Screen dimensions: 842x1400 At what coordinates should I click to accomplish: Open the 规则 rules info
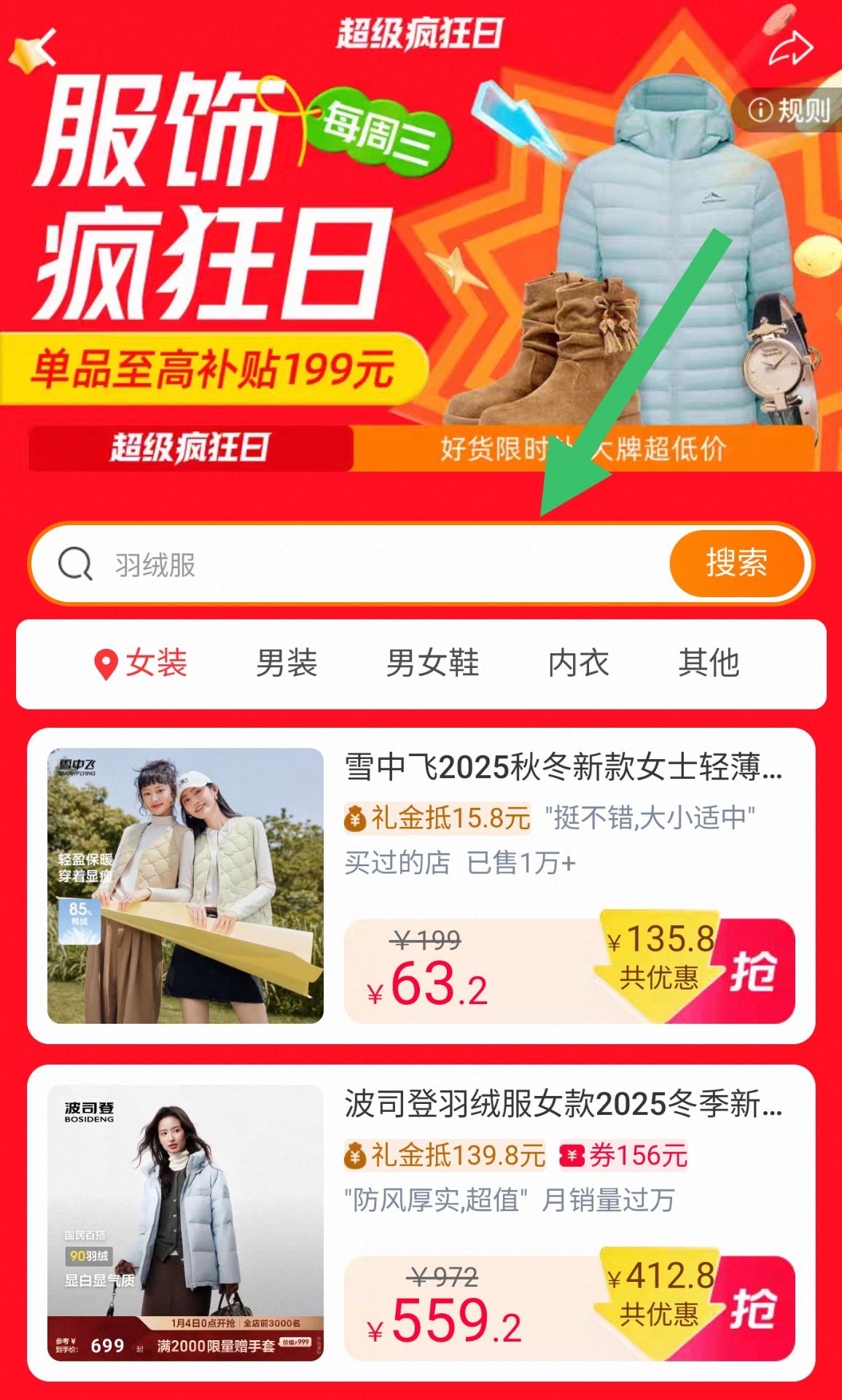coord(789,111)
